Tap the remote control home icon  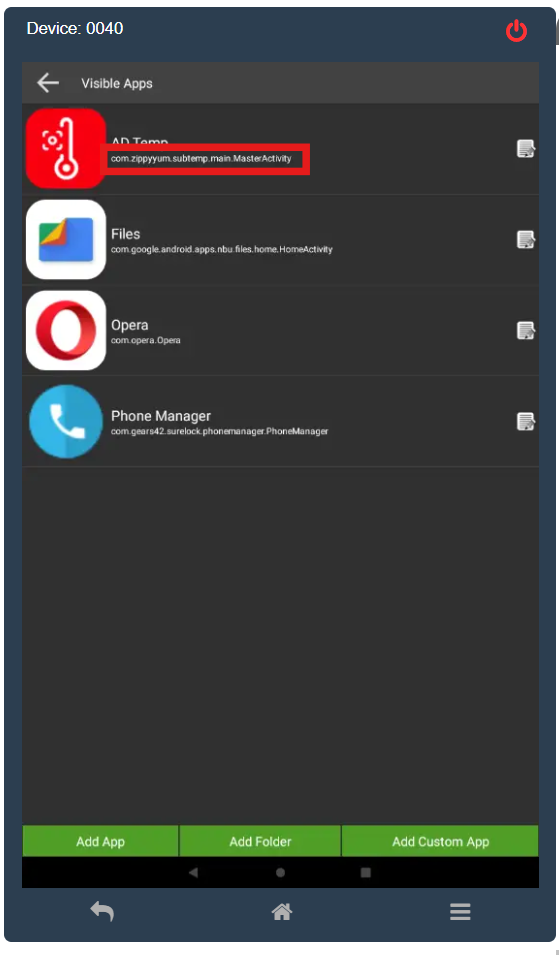click(281, 912)
